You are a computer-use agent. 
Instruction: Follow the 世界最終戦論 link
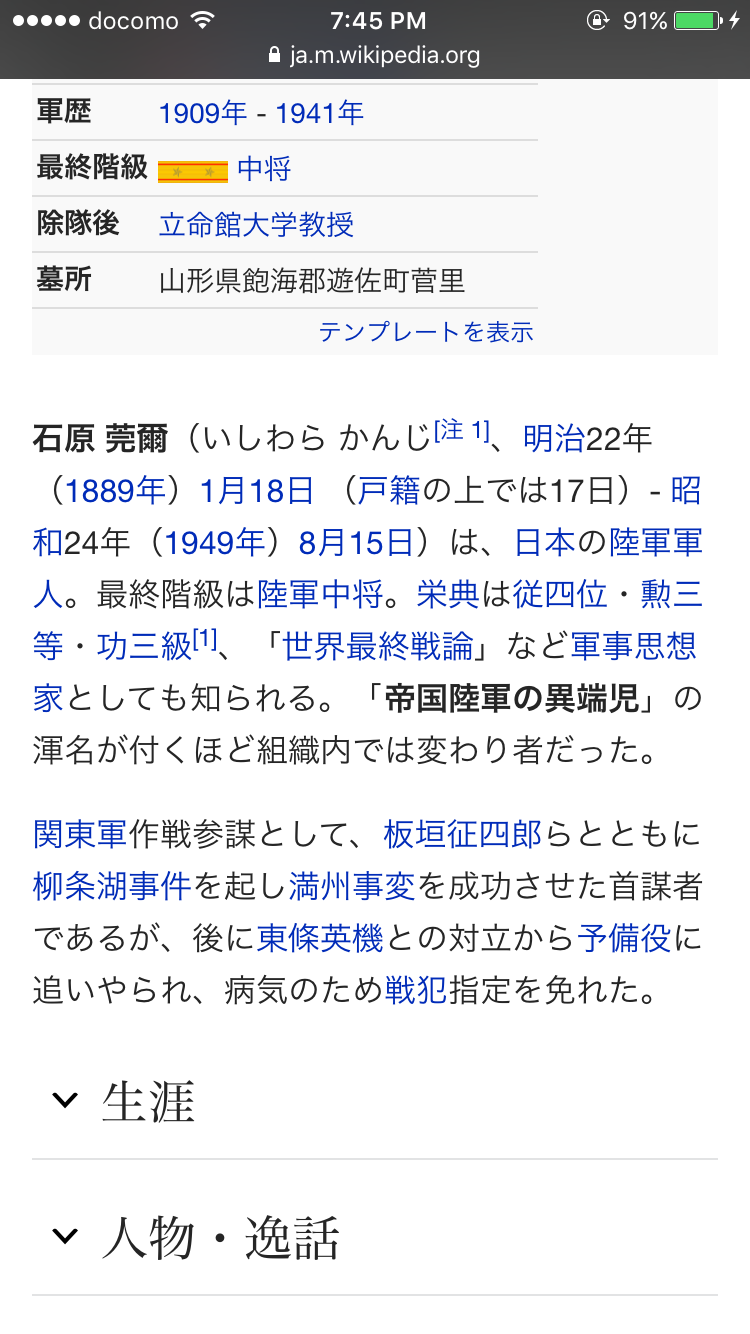point(379,647)
